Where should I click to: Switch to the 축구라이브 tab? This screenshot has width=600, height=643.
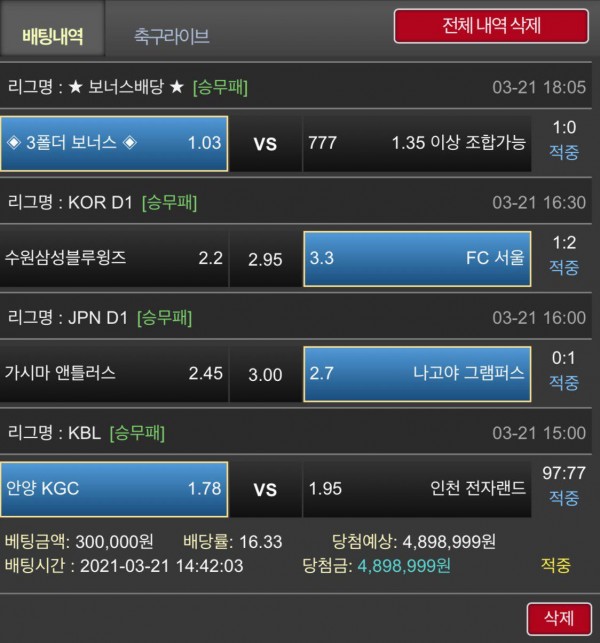coord(171,37)
